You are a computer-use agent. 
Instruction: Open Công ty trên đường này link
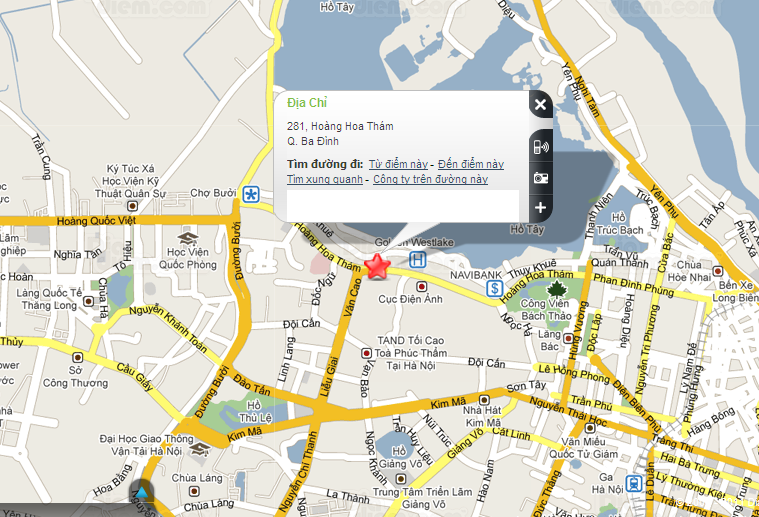(x=430, y=179)
